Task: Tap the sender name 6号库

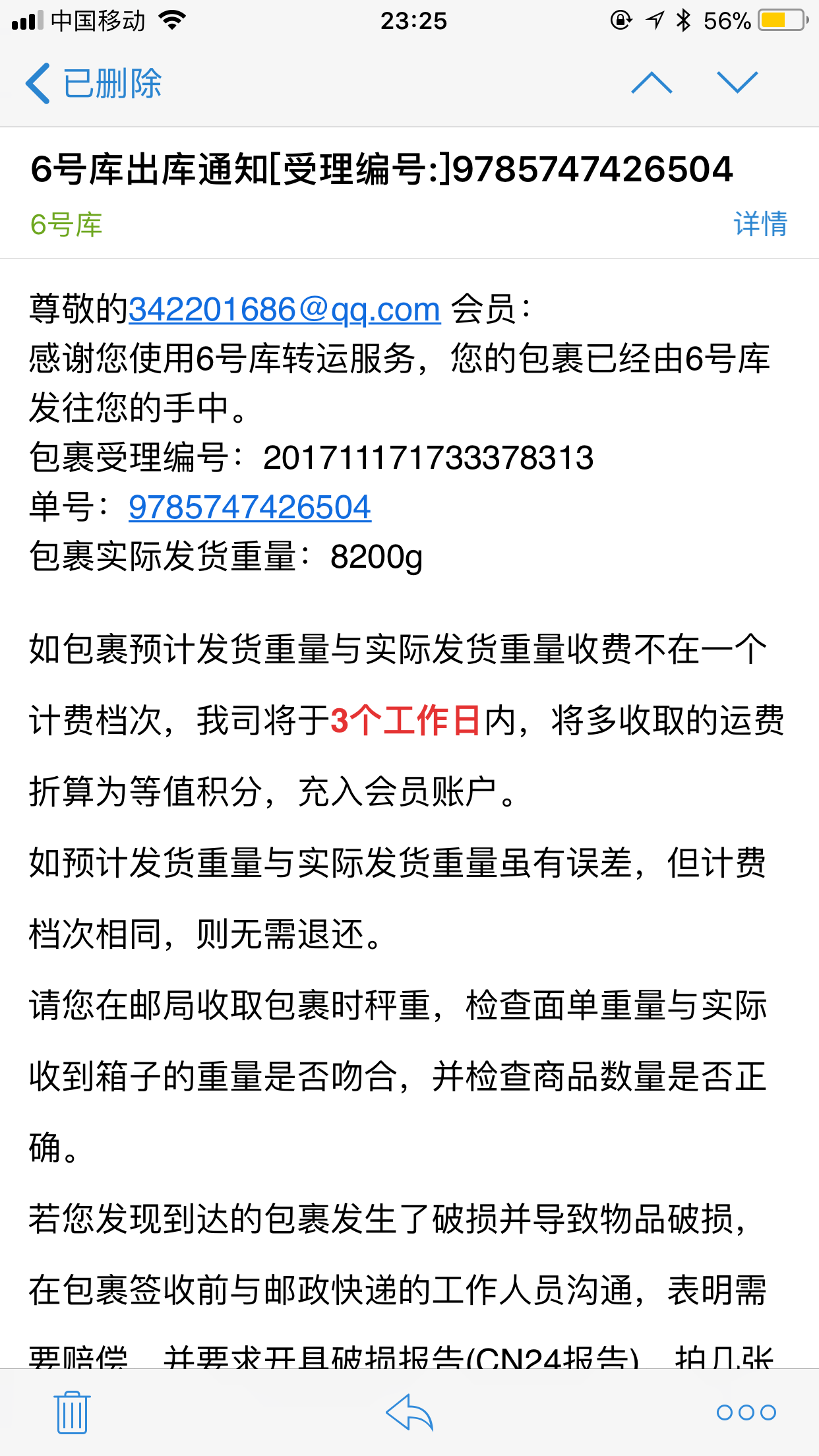Action: click(66, 225)
